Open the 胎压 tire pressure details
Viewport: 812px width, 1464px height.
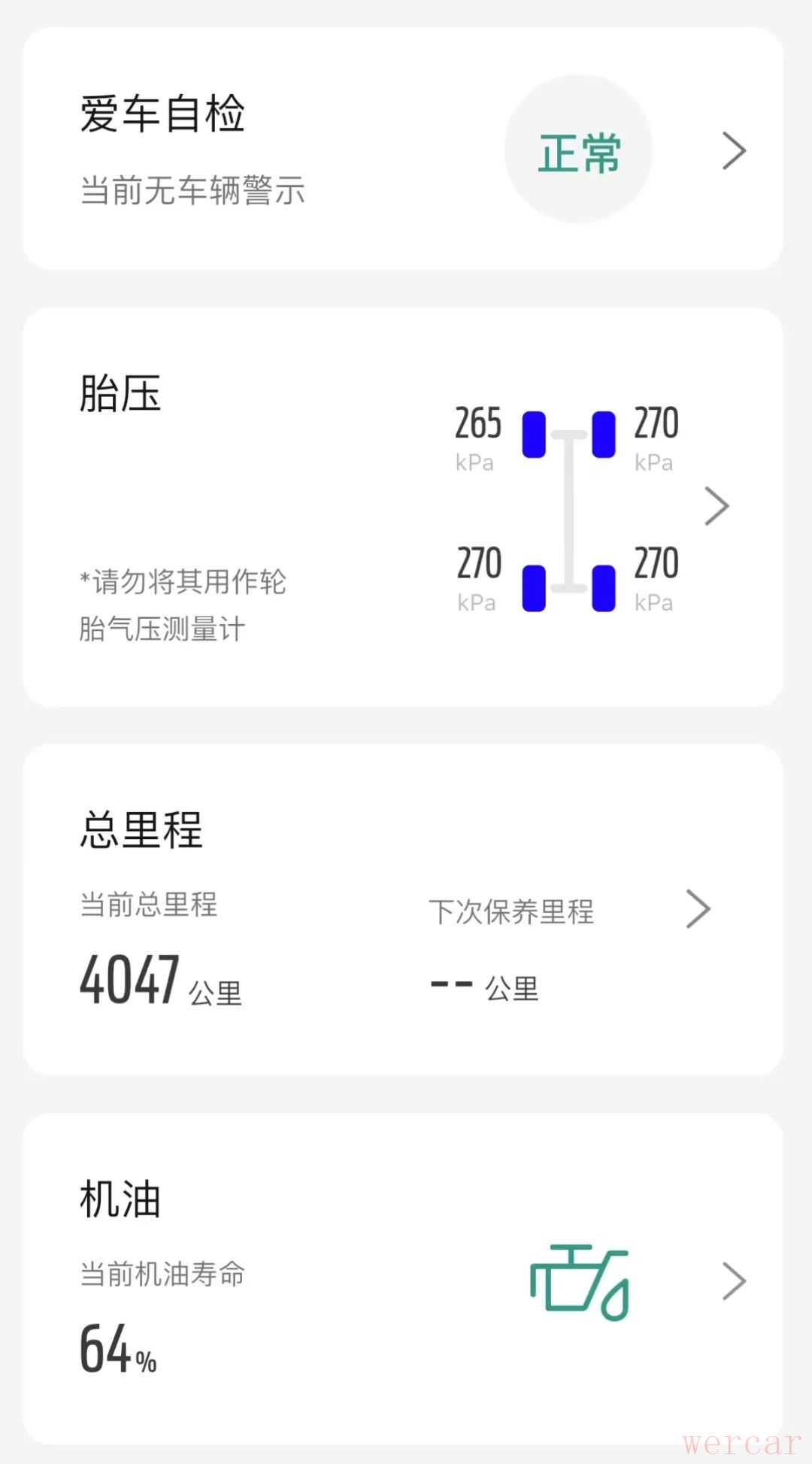717,506
